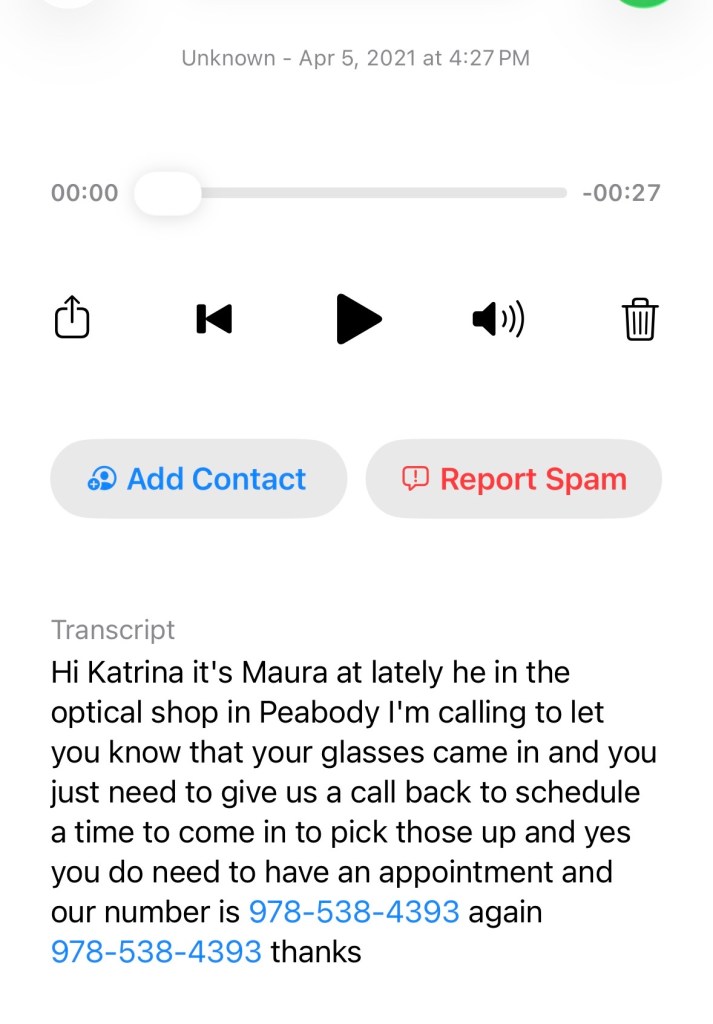Tap the playback scrubber handle

[167, 193]
